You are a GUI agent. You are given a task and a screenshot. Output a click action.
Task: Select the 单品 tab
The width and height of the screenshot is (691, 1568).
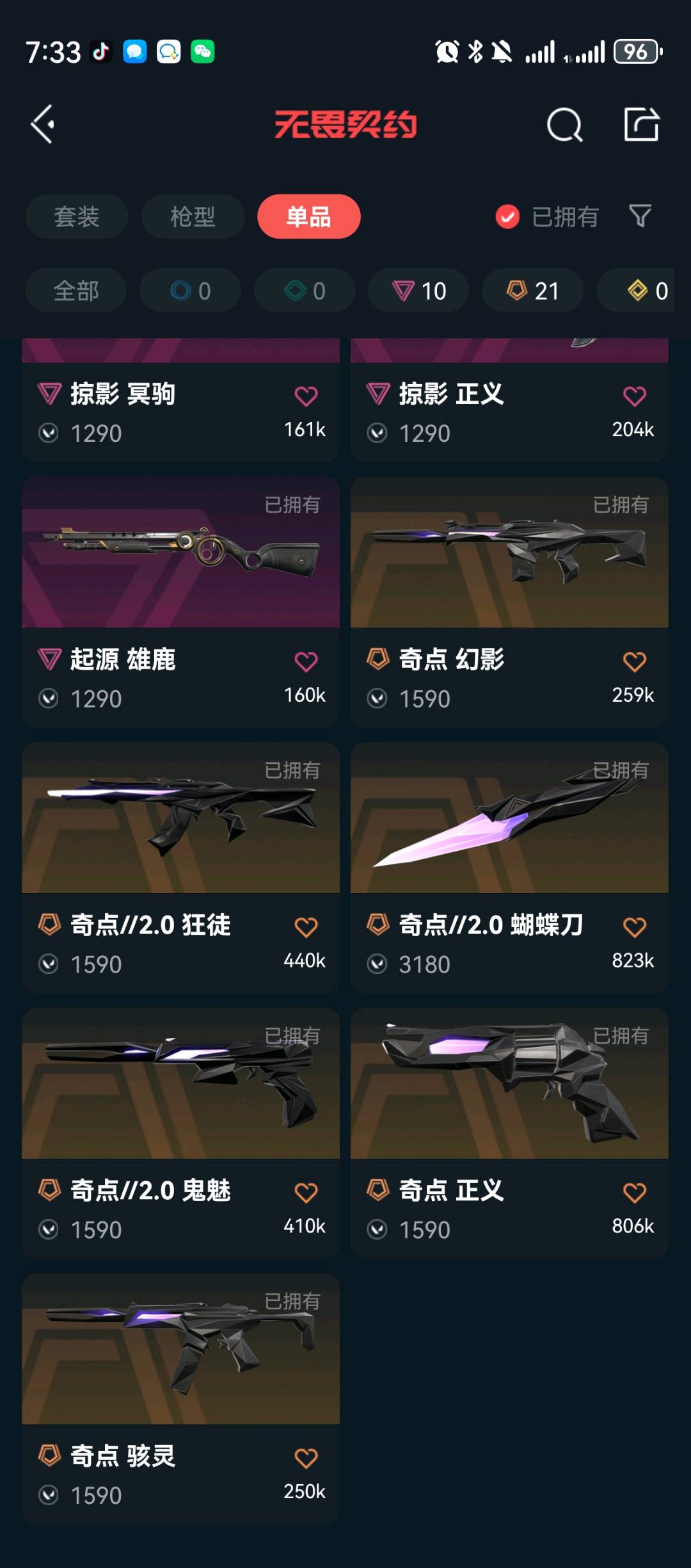tap(308, 216)
